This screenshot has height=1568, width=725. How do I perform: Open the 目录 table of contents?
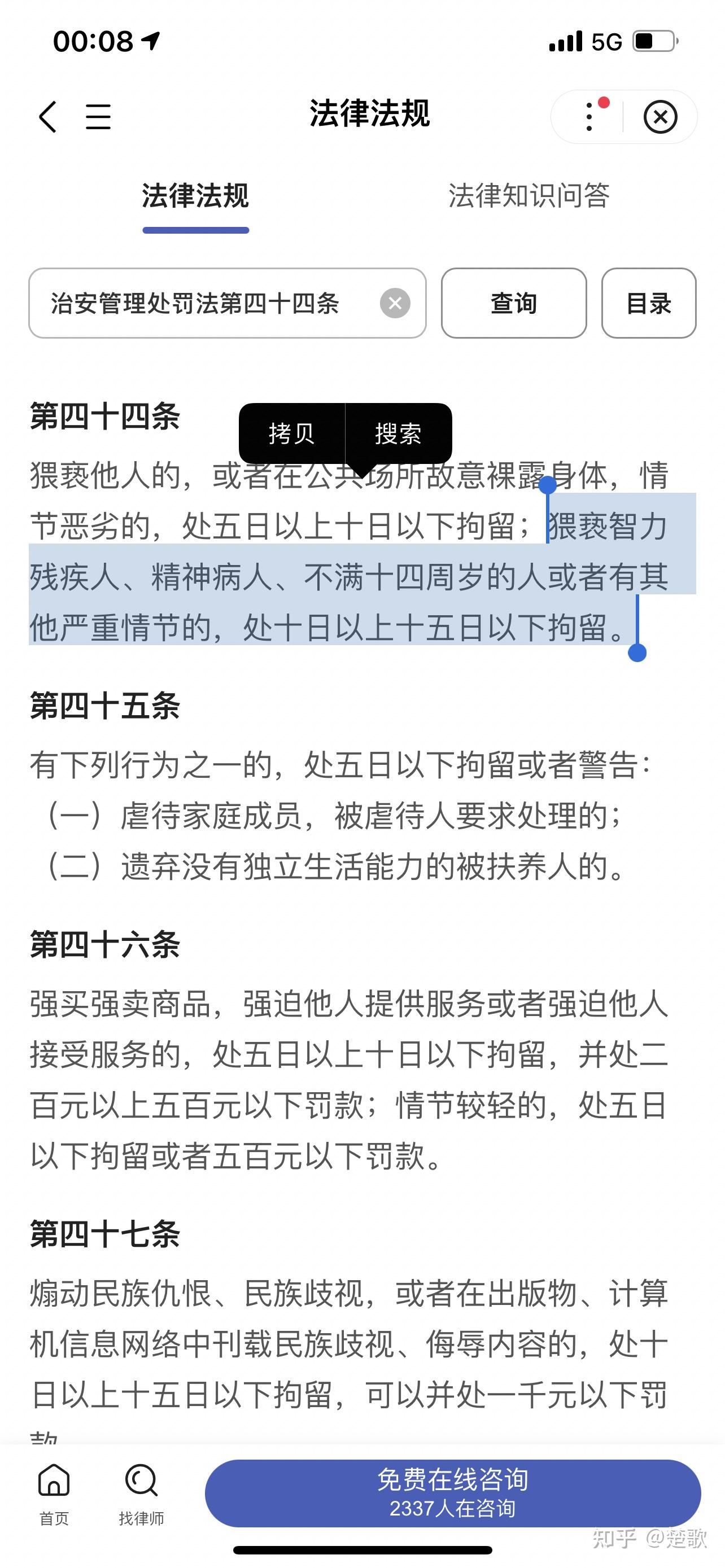(x=649, y=303)
